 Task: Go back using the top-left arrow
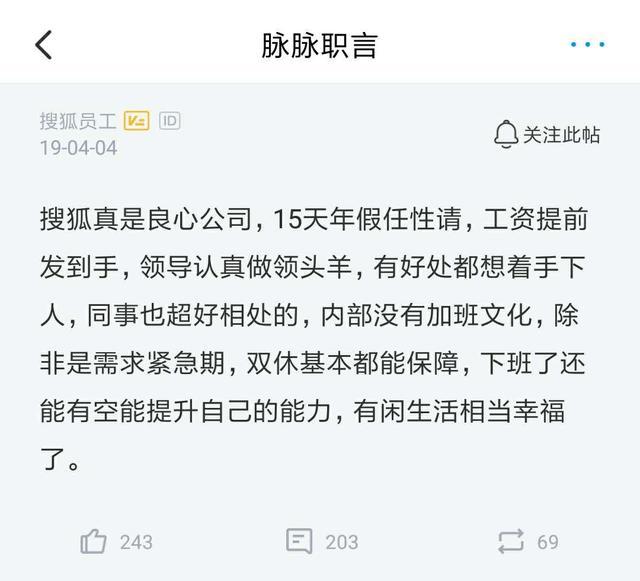click(44, 45)
